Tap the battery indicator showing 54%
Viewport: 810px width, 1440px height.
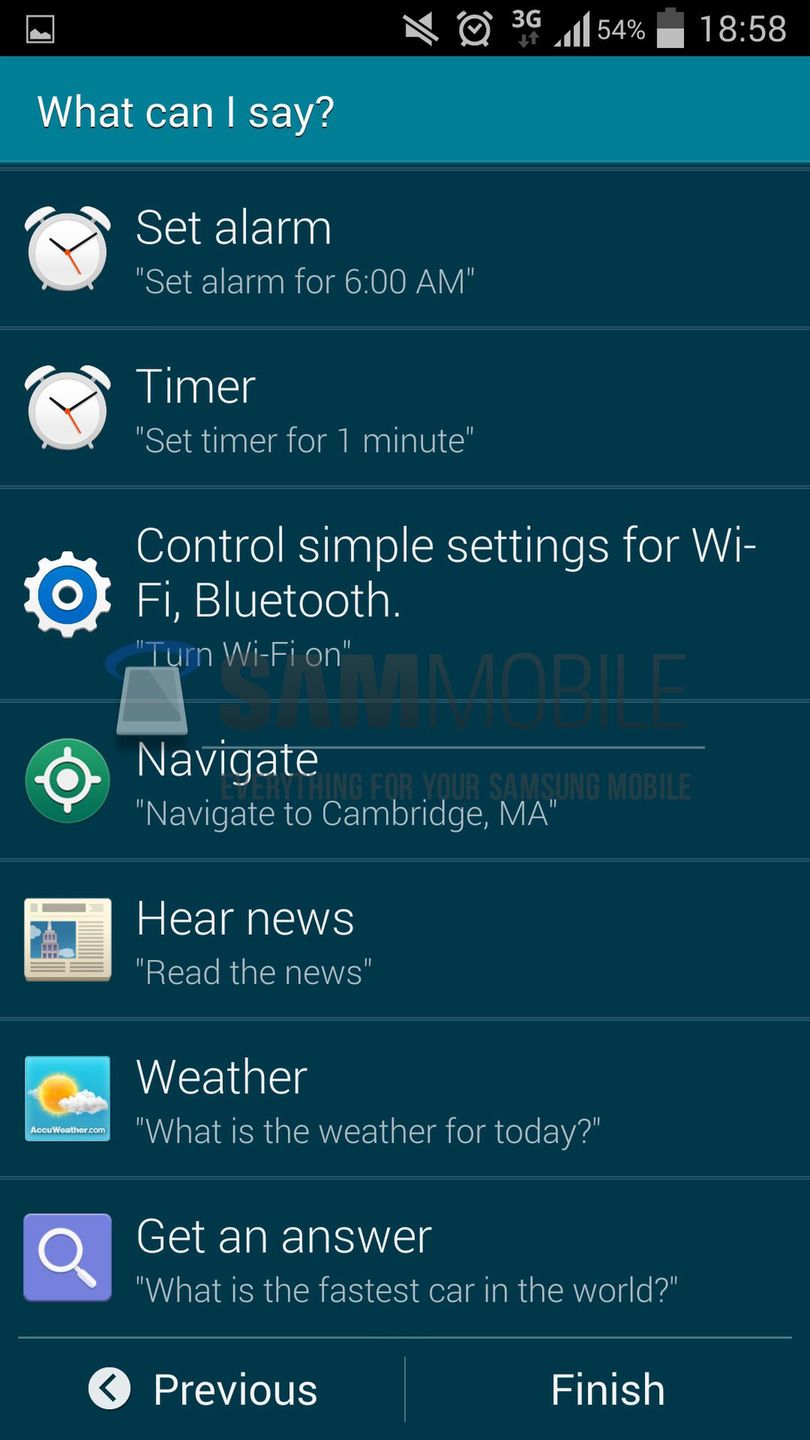pos(668,27)
